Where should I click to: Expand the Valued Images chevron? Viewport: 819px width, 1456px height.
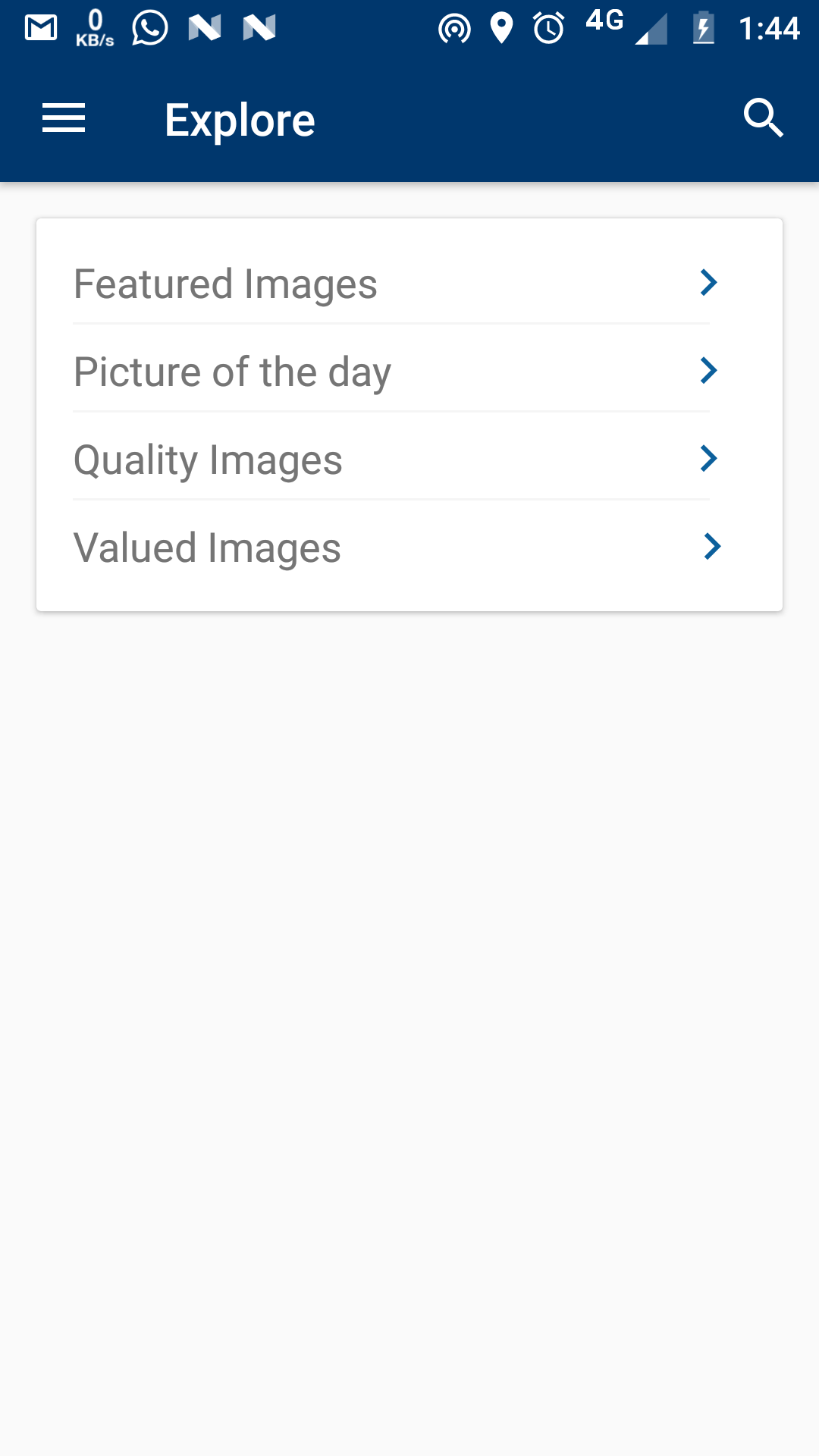(x=711, y=546)
